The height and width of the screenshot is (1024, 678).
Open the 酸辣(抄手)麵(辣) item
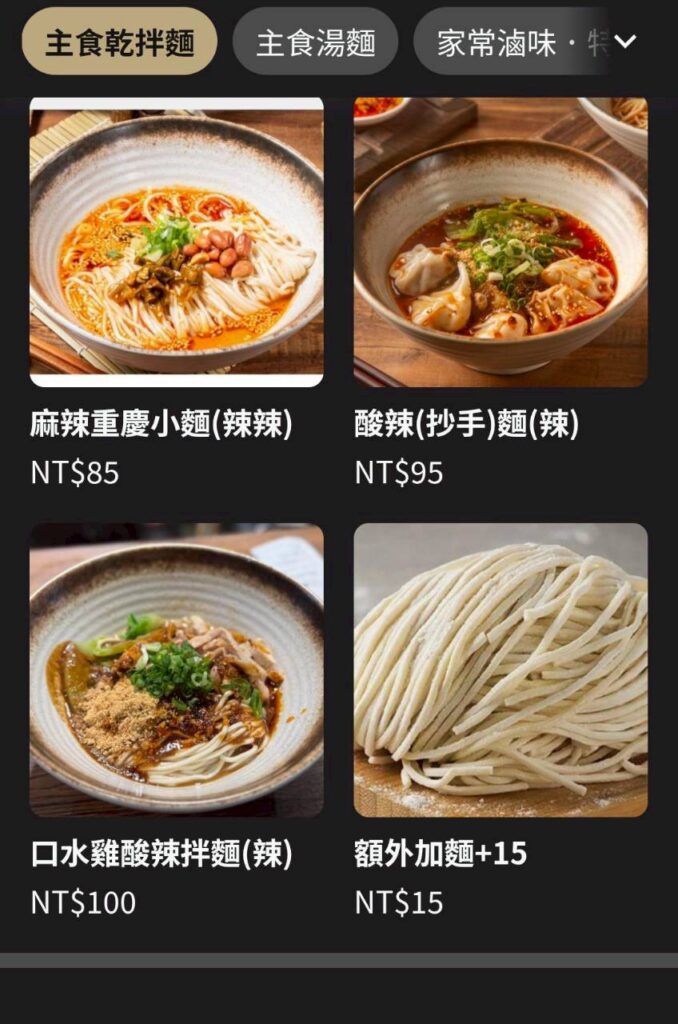500,242
